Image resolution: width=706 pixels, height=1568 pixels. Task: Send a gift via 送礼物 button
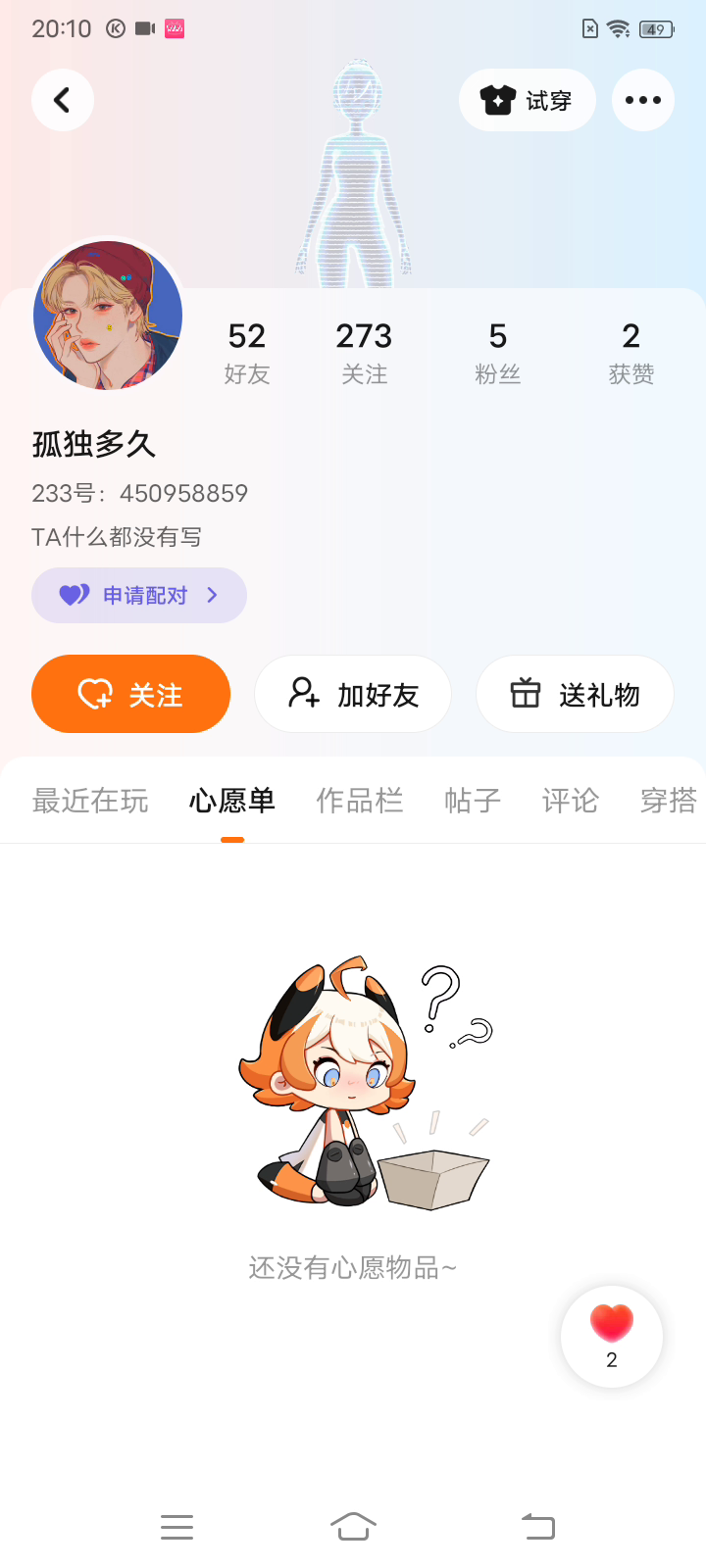point(575,694)
